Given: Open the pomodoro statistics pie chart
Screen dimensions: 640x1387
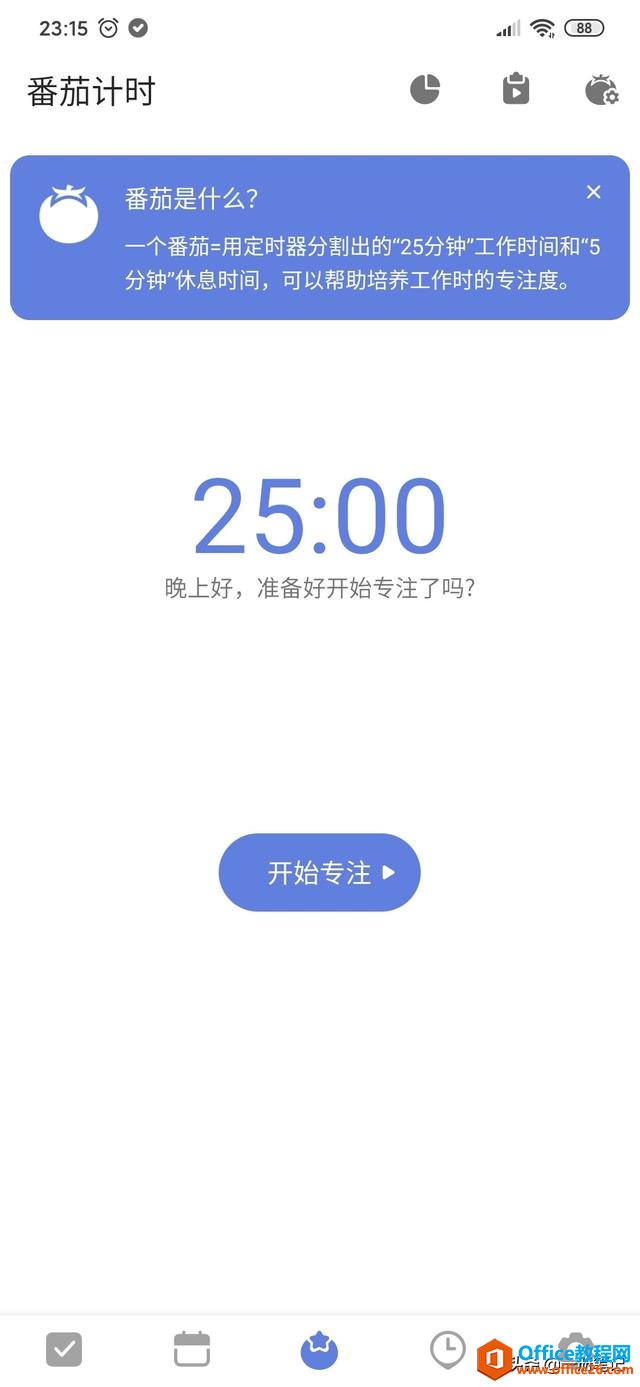Looking at the screenshot, I should (x=425, y=90).
